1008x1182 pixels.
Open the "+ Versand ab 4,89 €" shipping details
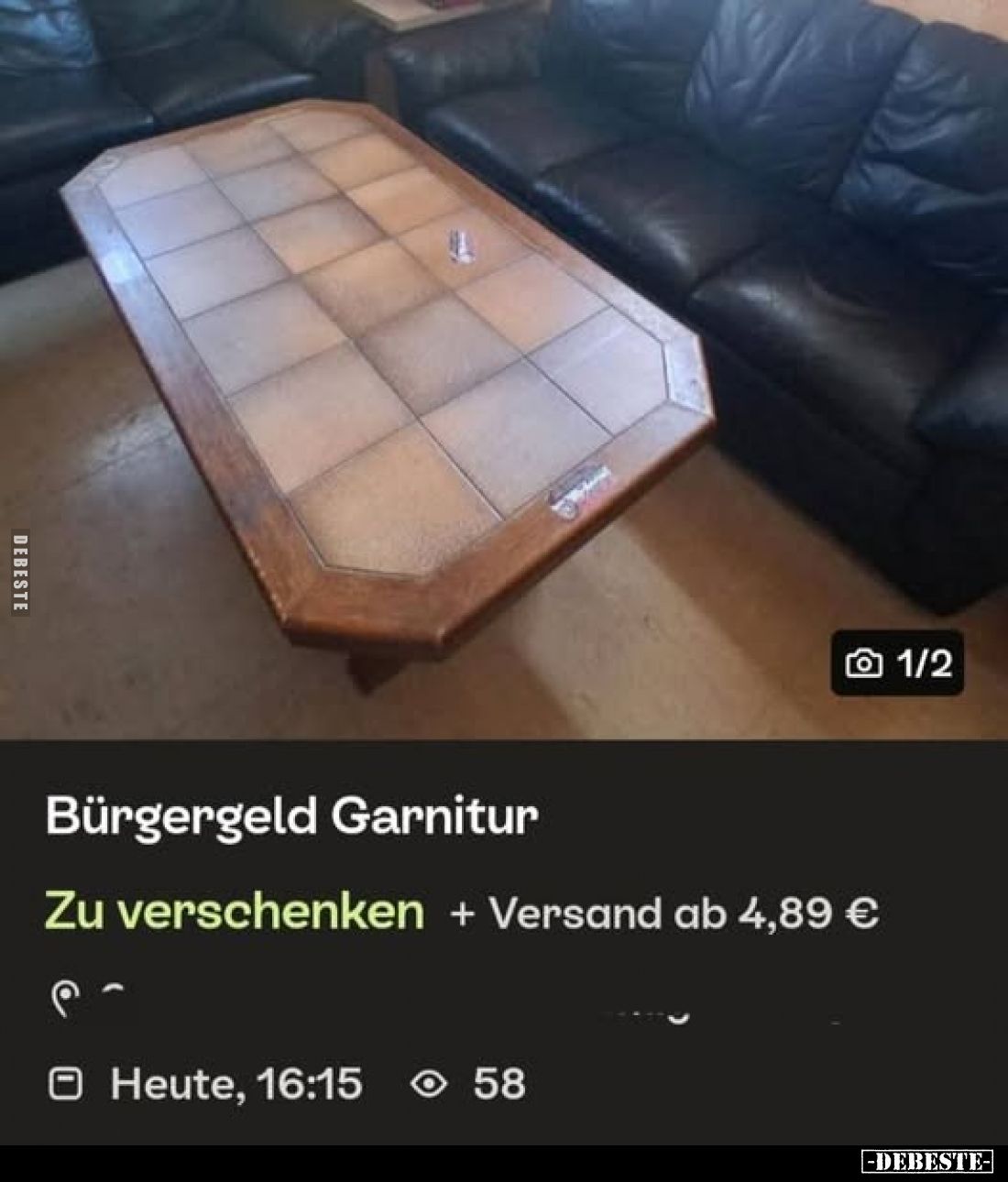coord(664,910)
